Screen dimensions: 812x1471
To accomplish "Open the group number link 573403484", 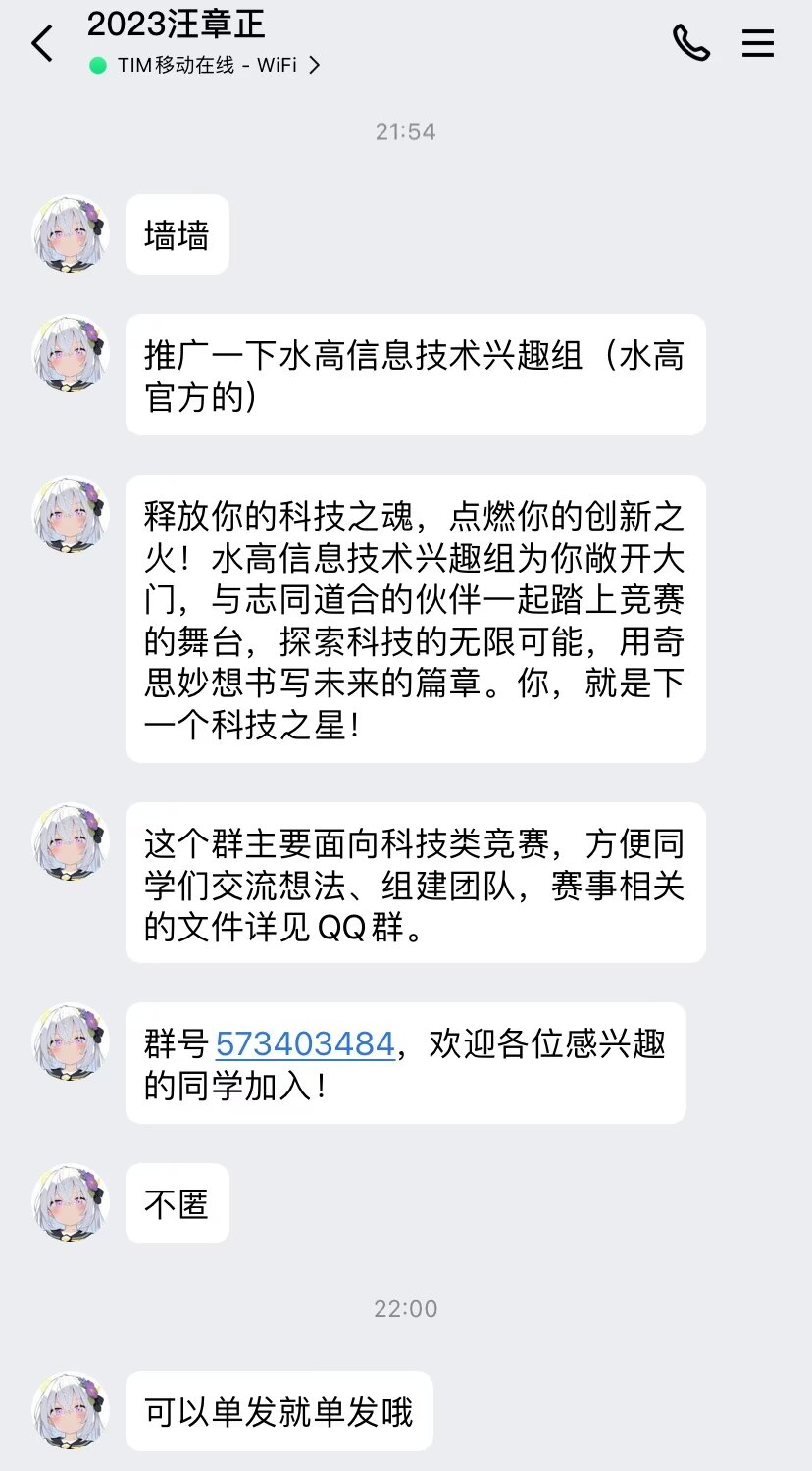I will pyautogui.click(x=305, y=1044).
